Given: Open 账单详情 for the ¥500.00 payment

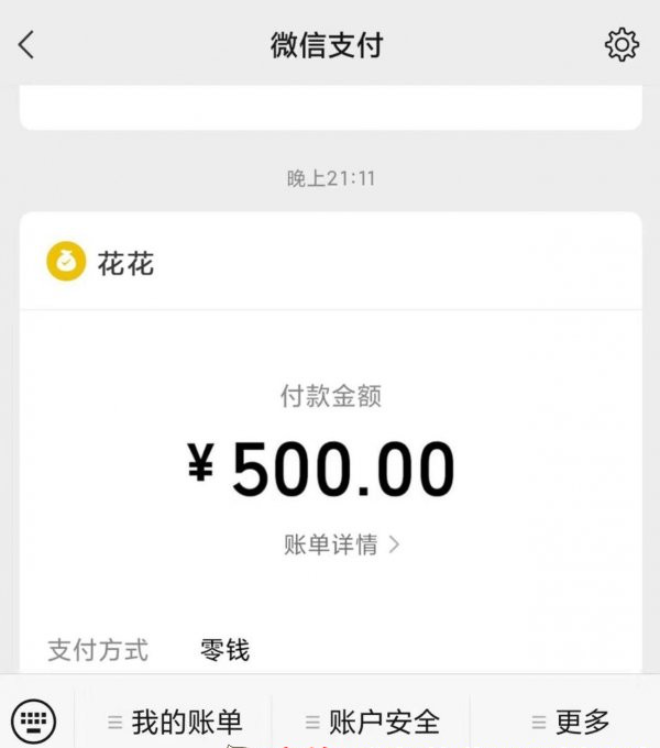Looking at the screenshot, I should pos(341,545).
